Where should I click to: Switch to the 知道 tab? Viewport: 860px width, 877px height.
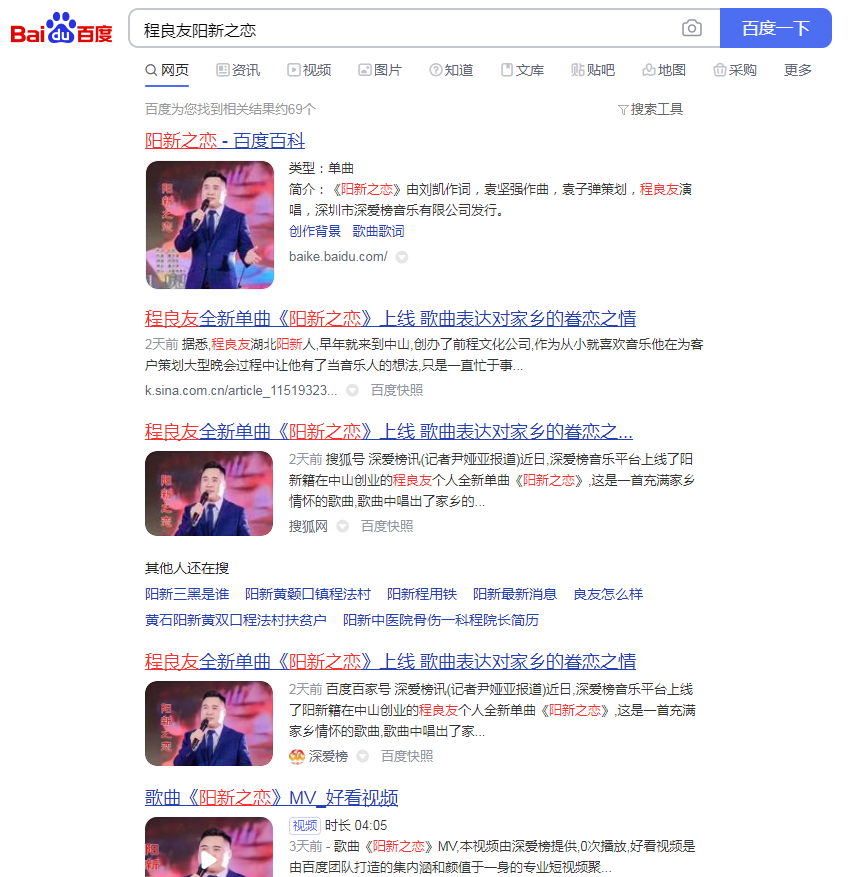click(451, 70)
